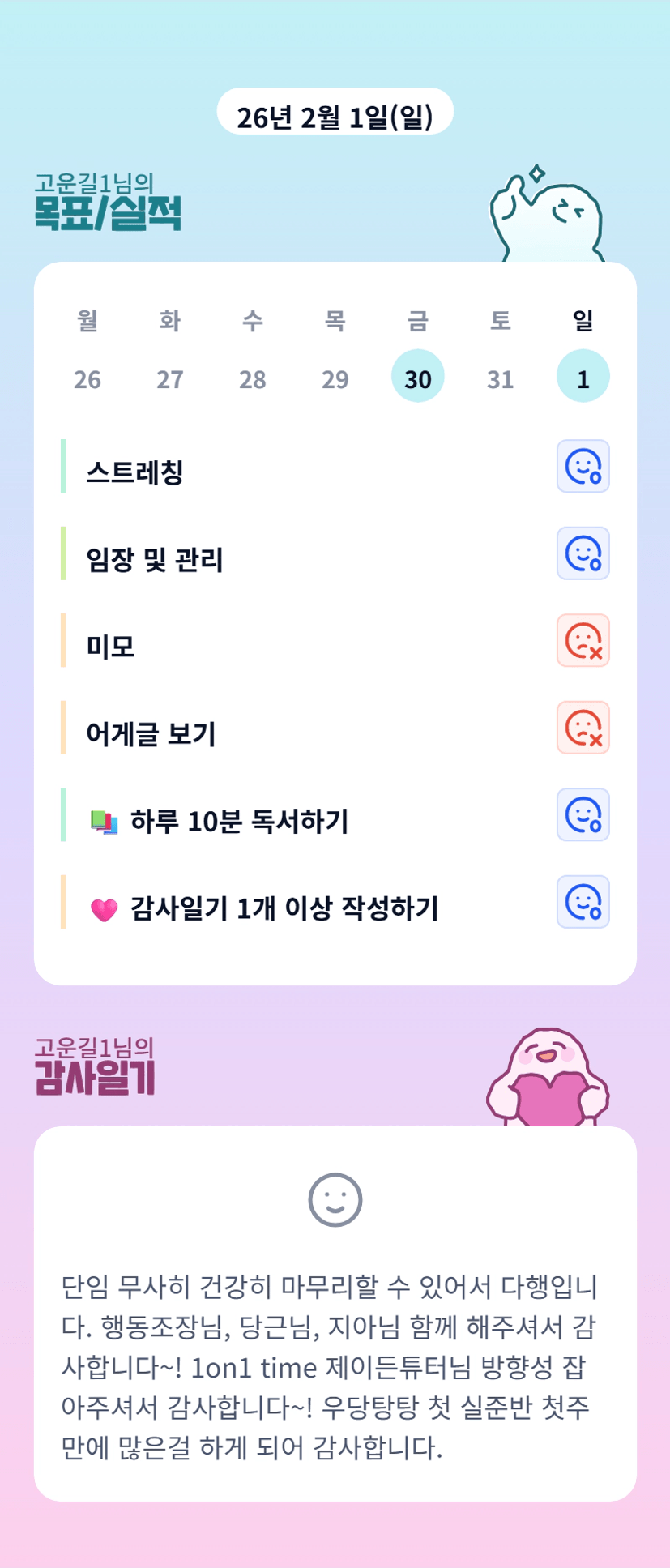Tap the smiley status icon for 스트레칭
This screenshot has height=1568, width=670.
click(x=583, y=467)
